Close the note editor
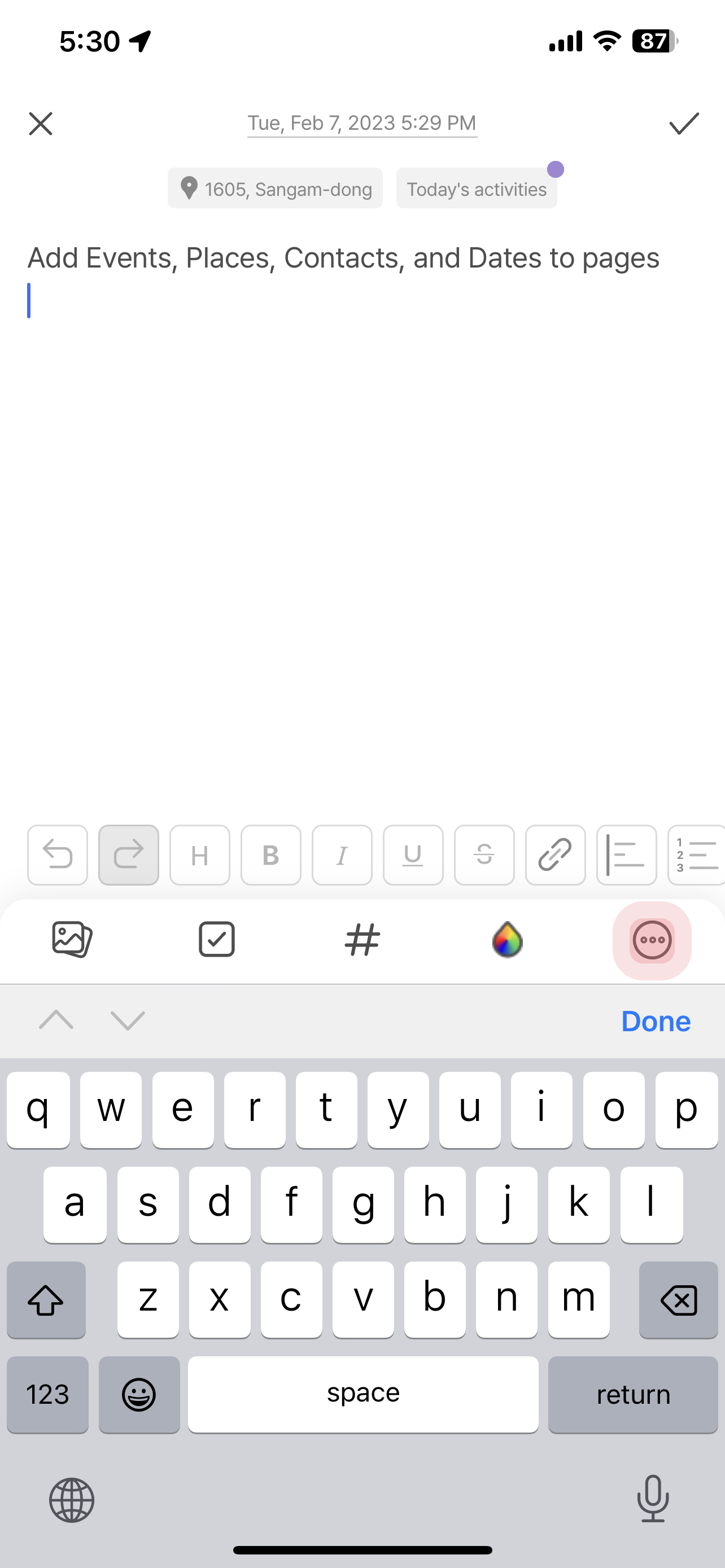The width and height of the screenshot is (725, 1568). (40, 124)
